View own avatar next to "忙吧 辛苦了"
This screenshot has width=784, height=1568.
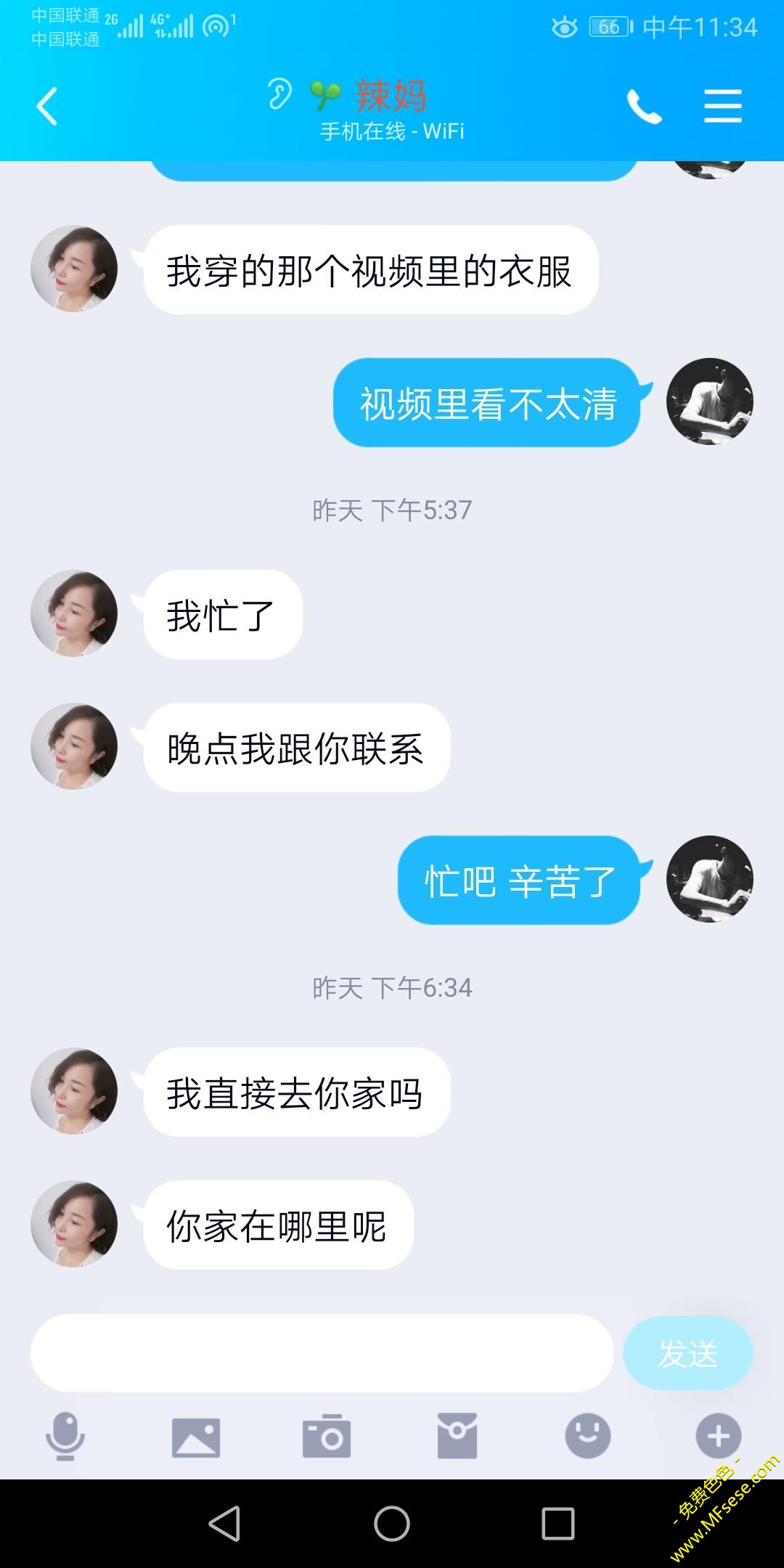coord(709,879)
